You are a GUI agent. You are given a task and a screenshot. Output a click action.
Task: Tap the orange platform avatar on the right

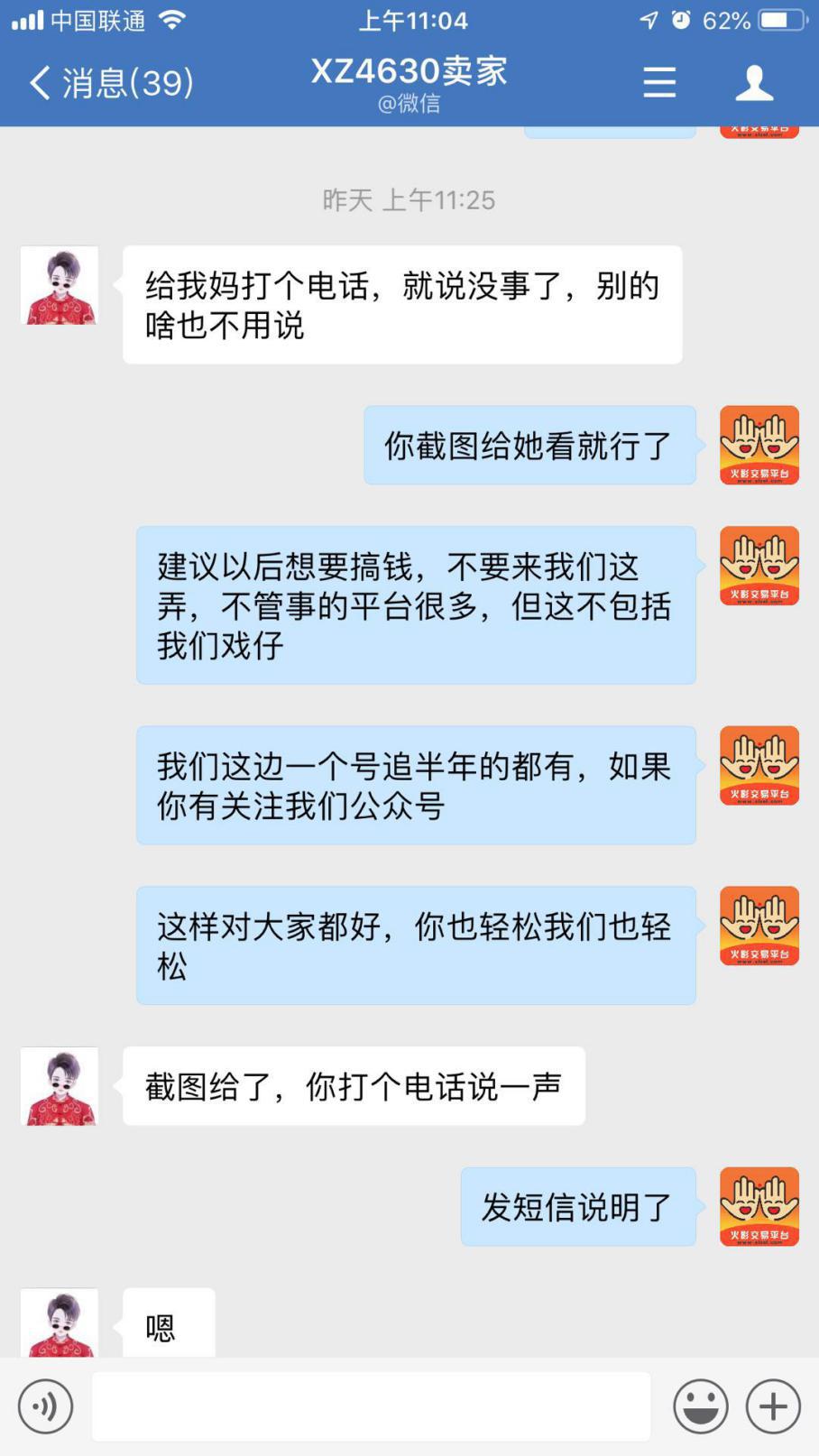[x=759, y=444]
